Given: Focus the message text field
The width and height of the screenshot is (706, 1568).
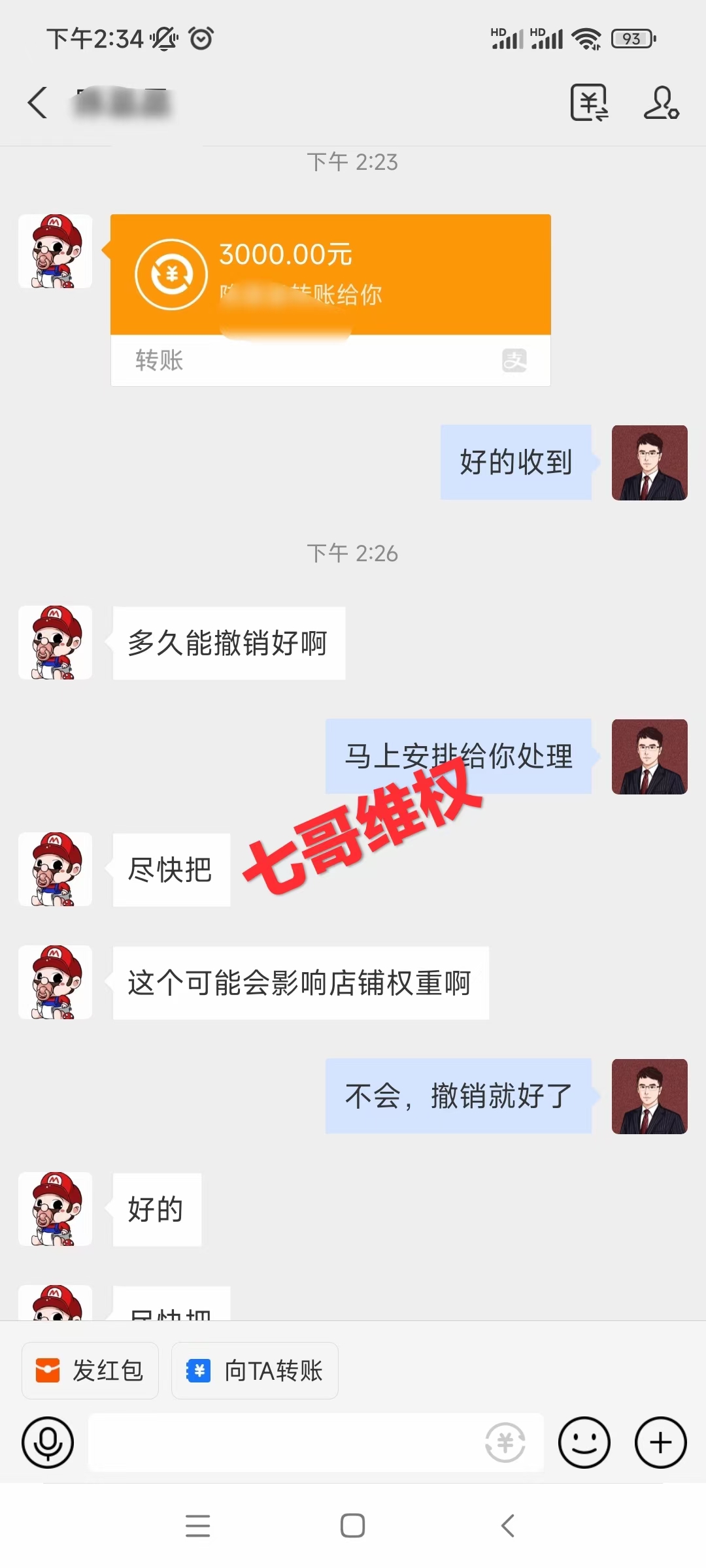Looking at the screenshot, I should (x=281, y=1443).
